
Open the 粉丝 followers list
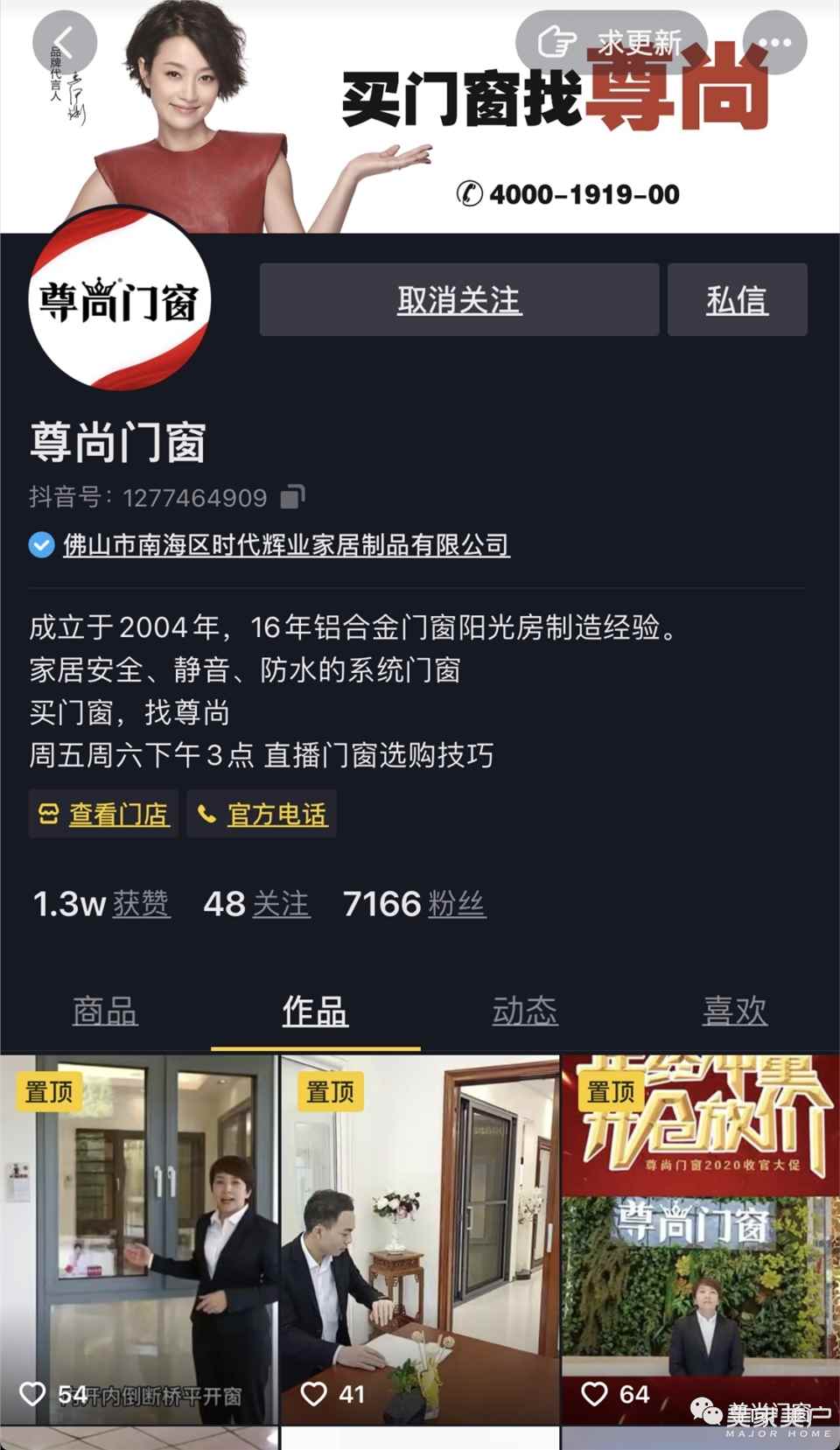(415, 904)
